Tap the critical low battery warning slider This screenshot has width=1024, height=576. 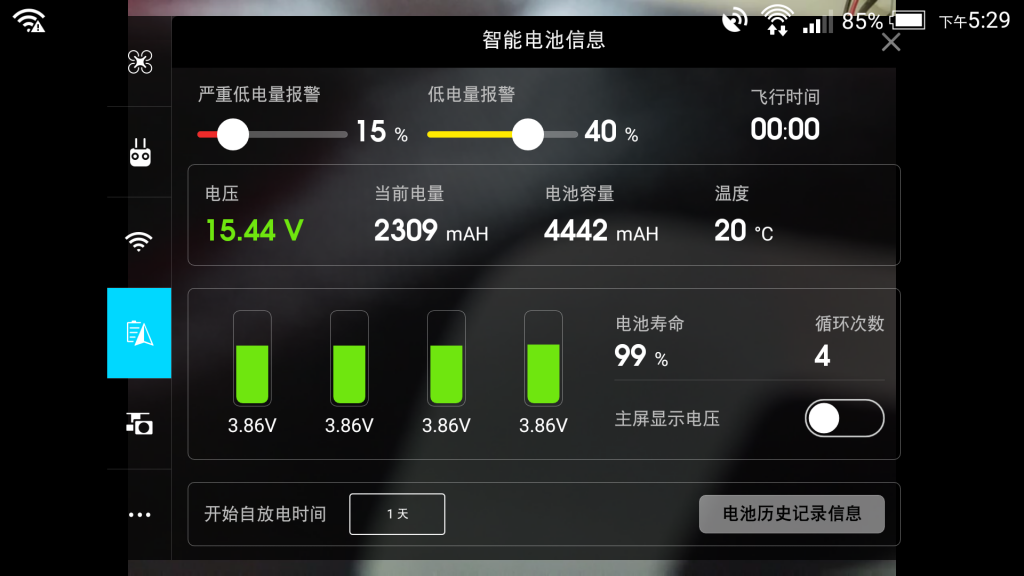click(233, 134)
